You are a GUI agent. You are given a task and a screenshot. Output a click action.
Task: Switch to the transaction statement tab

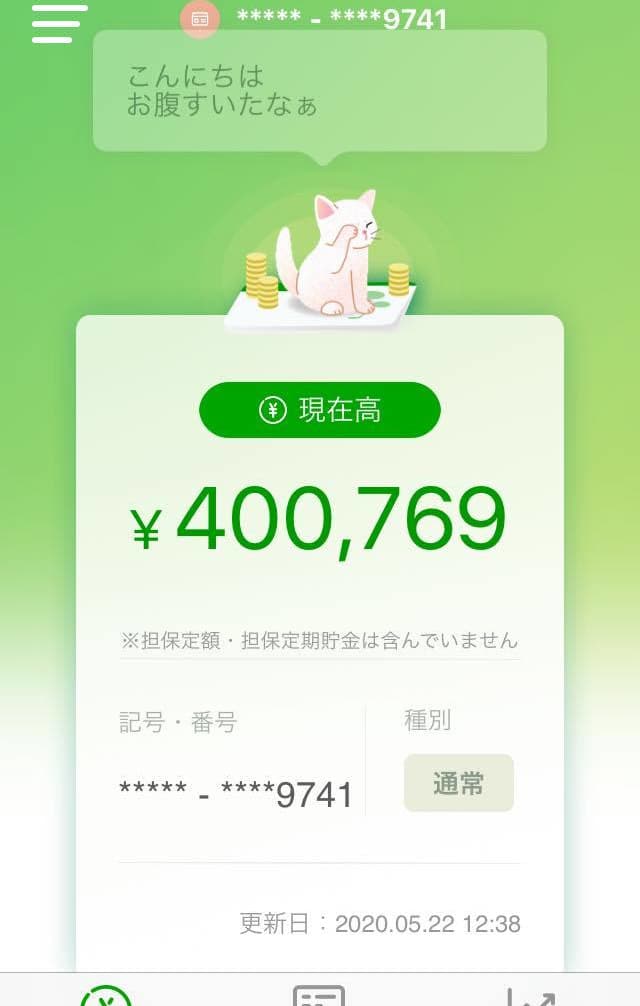click(319, 996)
